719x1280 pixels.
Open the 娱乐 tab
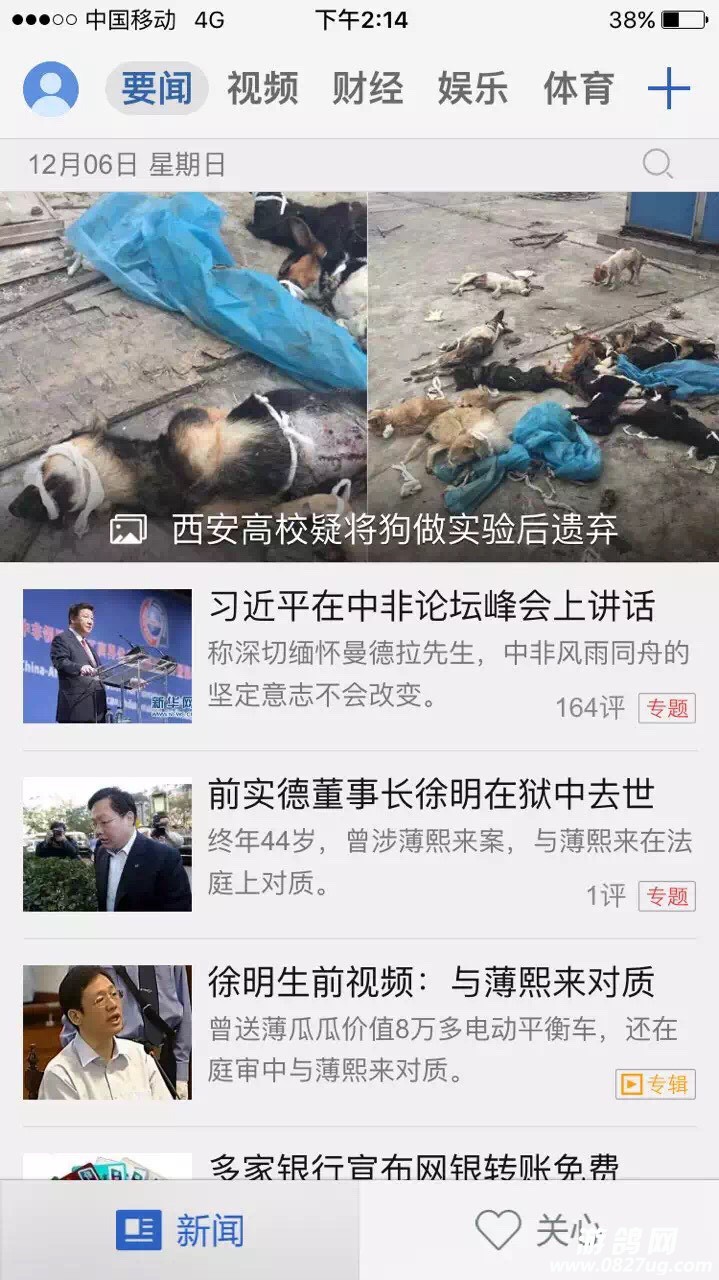tap(473, 89)
